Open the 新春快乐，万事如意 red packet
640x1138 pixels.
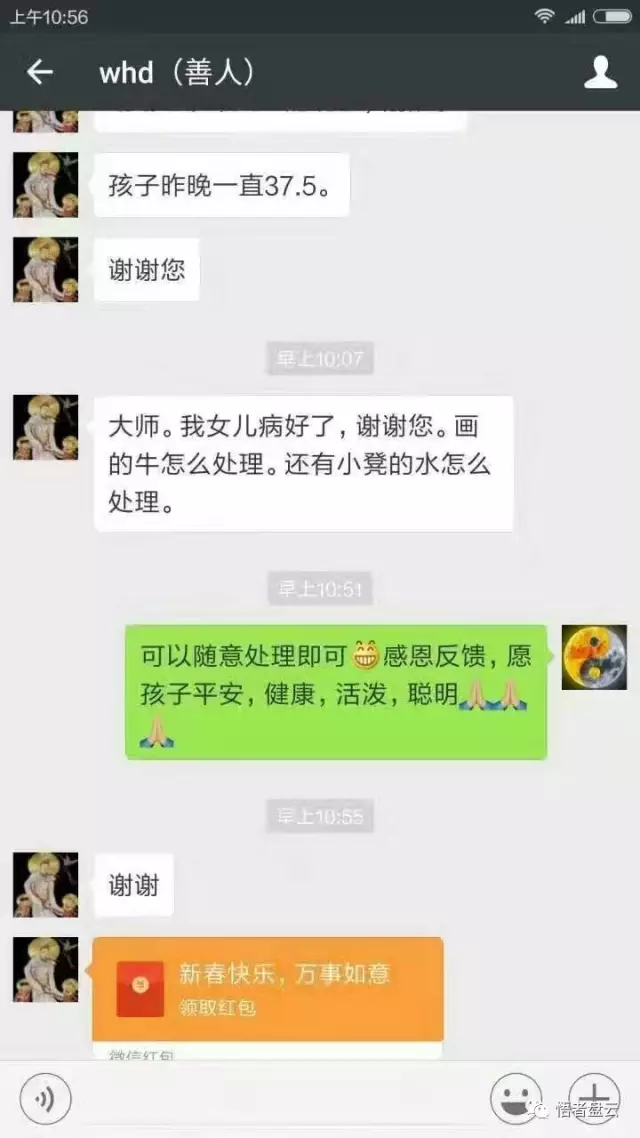(x=268, y=988)
